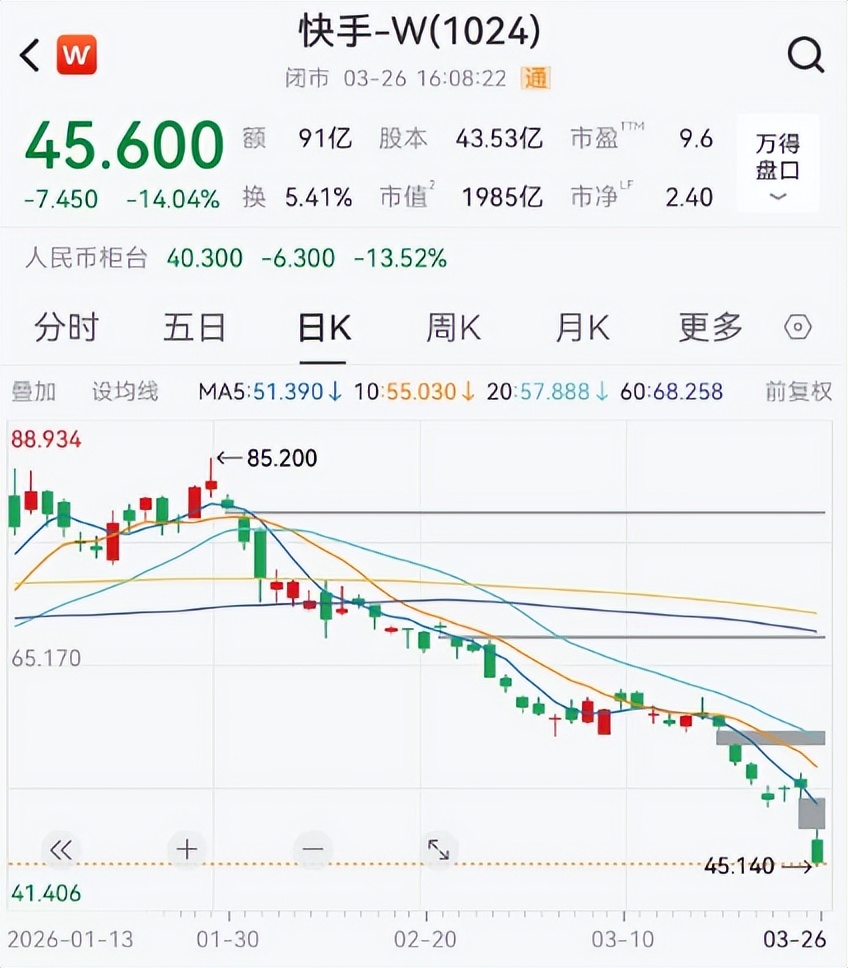
Task: Switch to the 周K chart tab
Action: [453, 328]
